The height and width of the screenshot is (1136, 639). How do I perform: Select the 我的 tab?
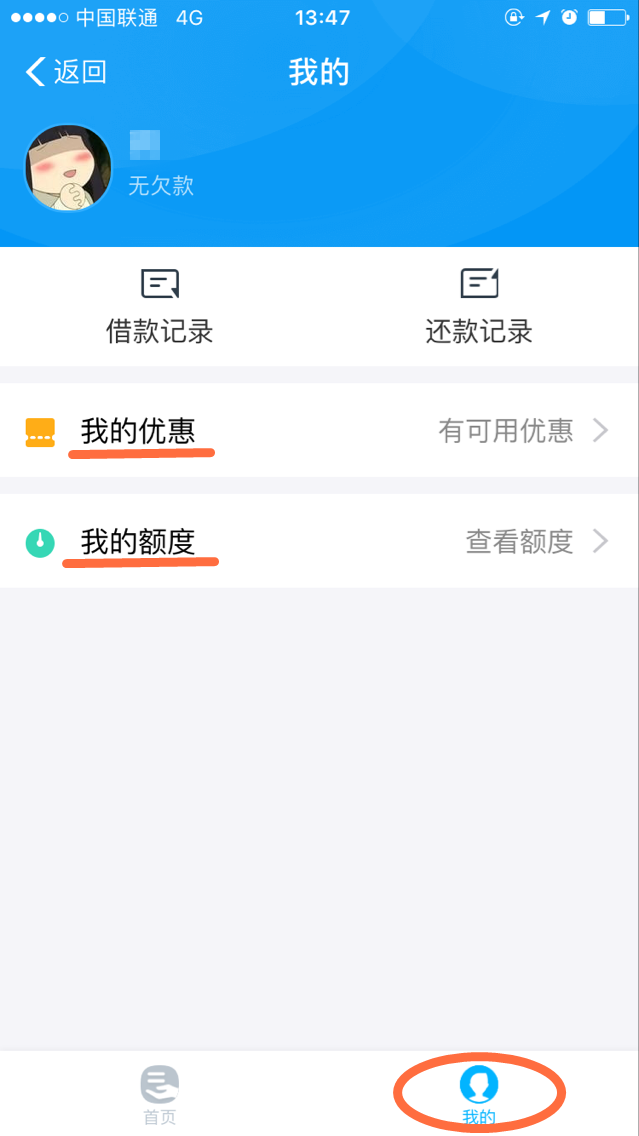click(479, 1094)
